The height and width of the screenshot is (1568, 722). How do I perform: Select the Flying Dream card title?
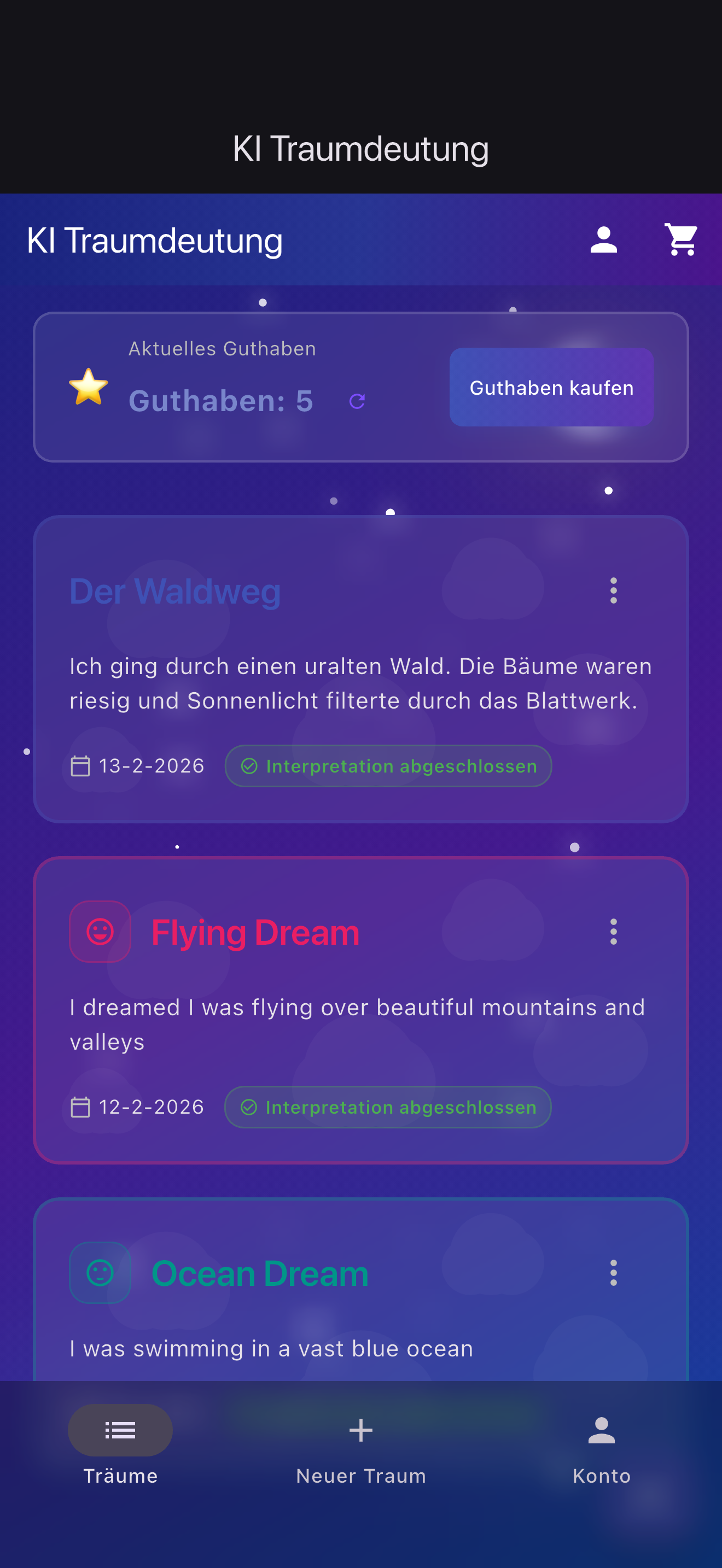pos(255,931)
